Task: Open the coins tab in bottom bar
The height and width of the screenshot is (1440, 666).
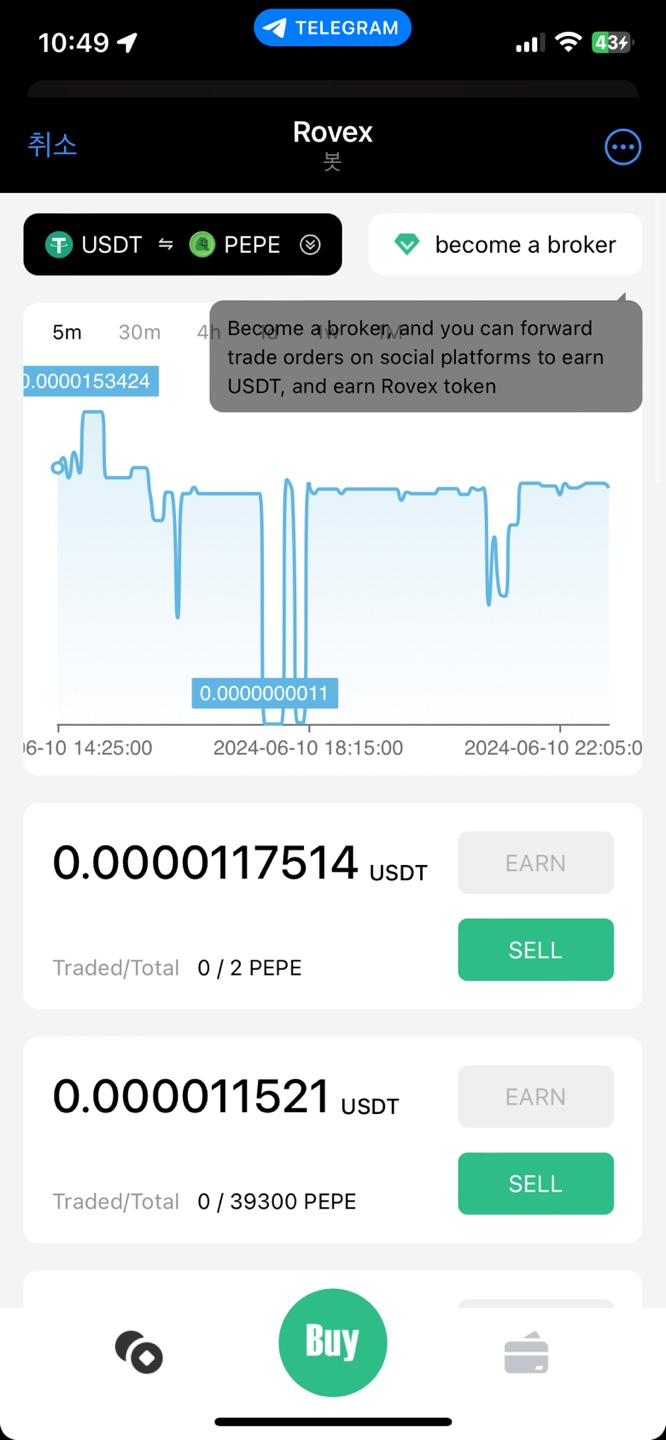Action: [139, 1353]
